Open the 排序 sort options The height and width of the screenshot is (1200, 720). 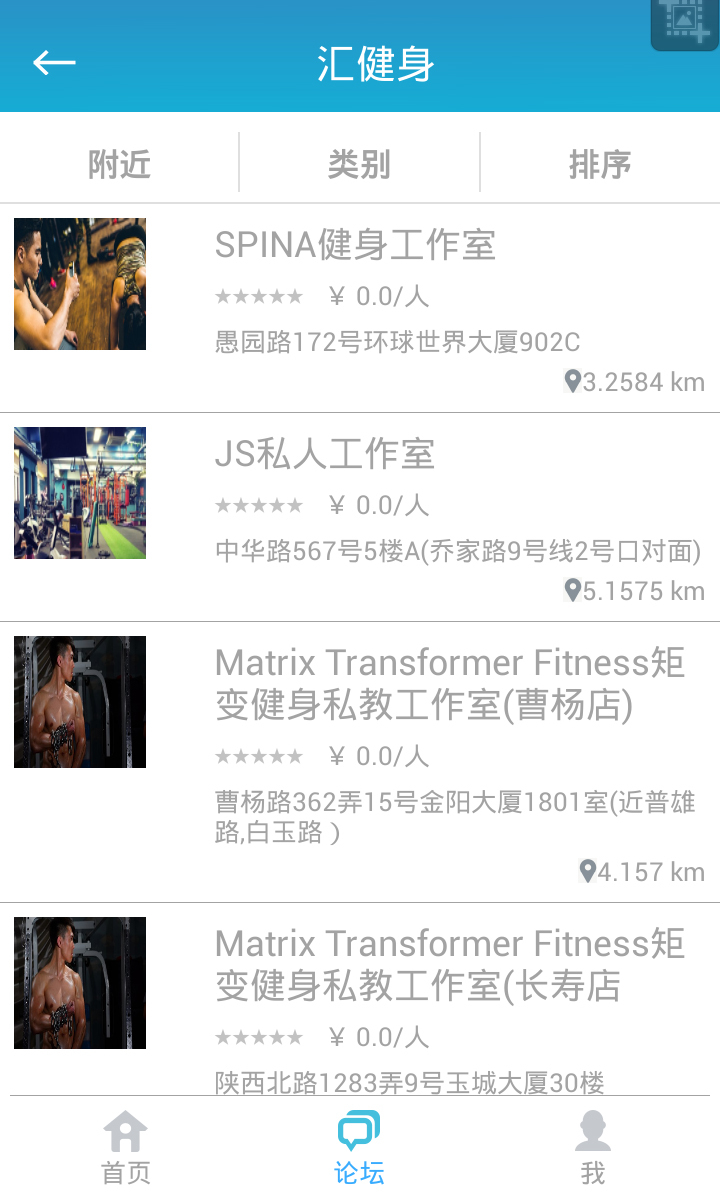(x=600, y=163)
